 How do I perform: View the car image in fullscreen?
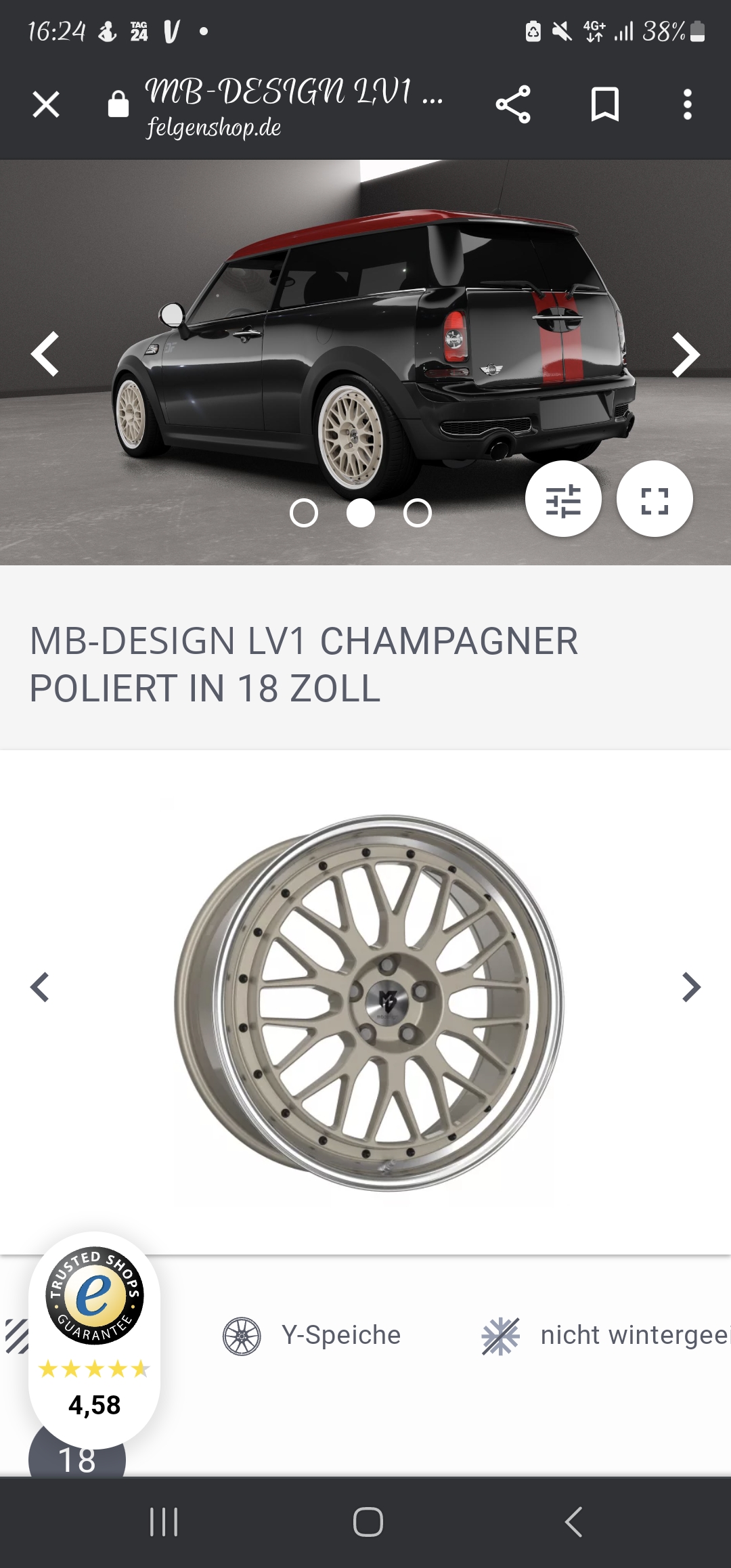(655, 500)
